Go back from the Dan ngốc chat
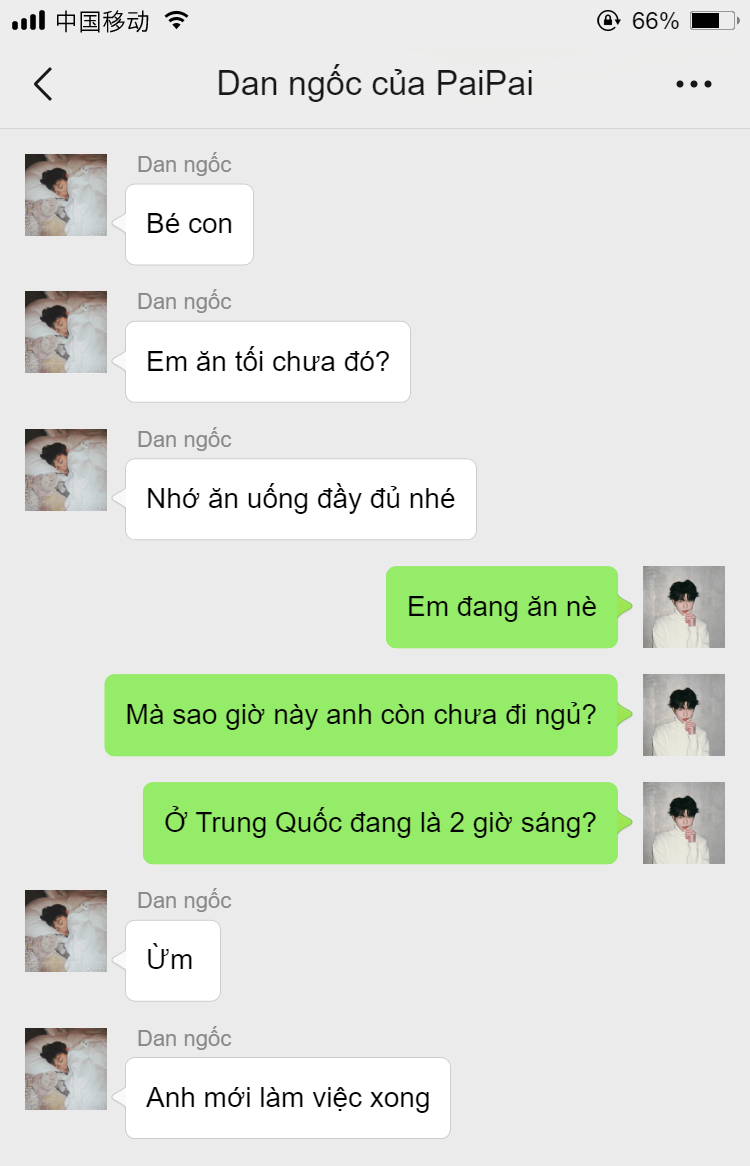Image resolution: width=750 pixels, height=1166 pixels. (x=43, y=85)
